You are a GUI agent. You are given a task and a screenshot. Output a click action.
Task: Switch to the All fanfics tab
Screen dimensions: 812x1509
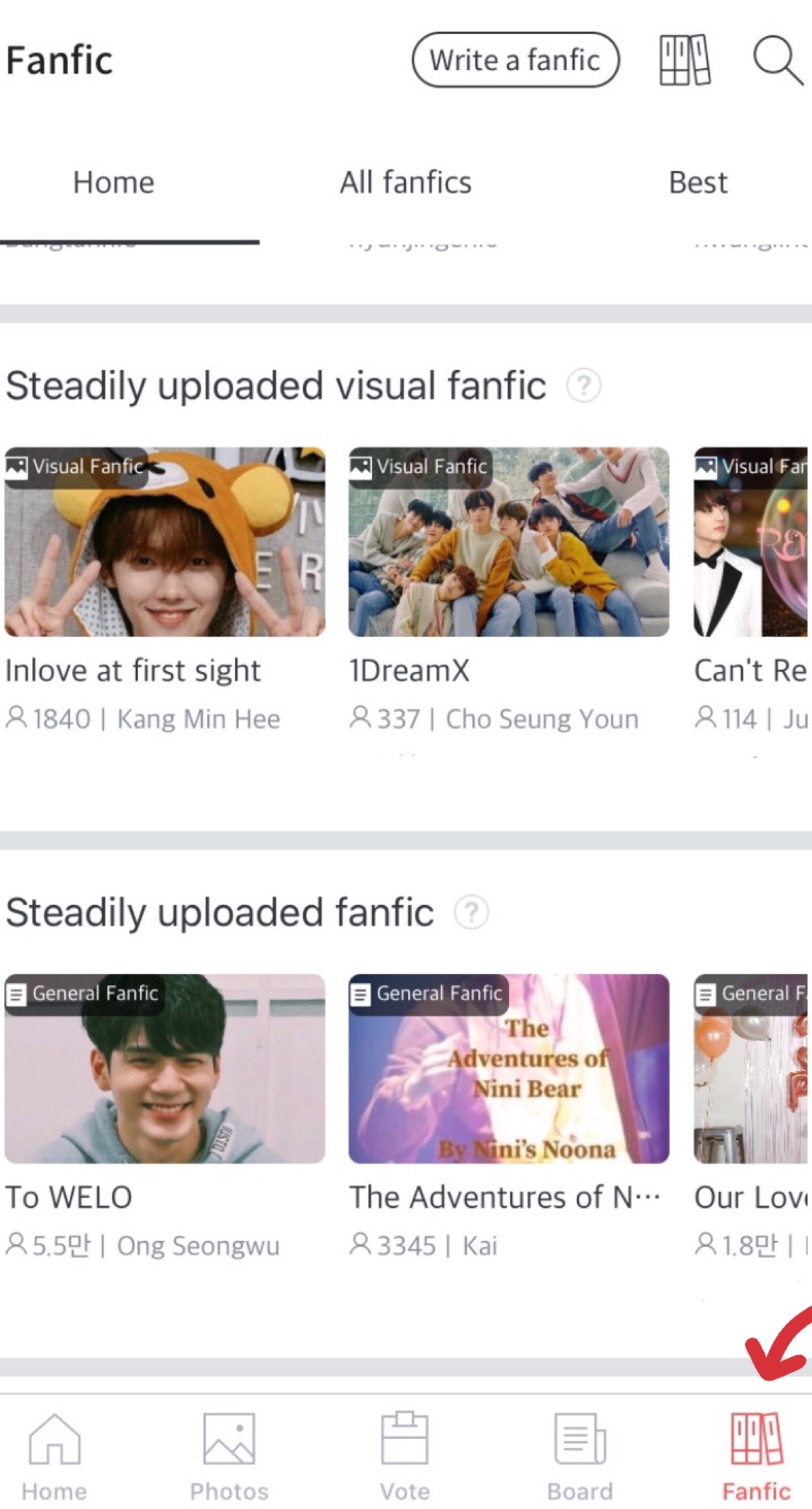[x=405, y=182]
